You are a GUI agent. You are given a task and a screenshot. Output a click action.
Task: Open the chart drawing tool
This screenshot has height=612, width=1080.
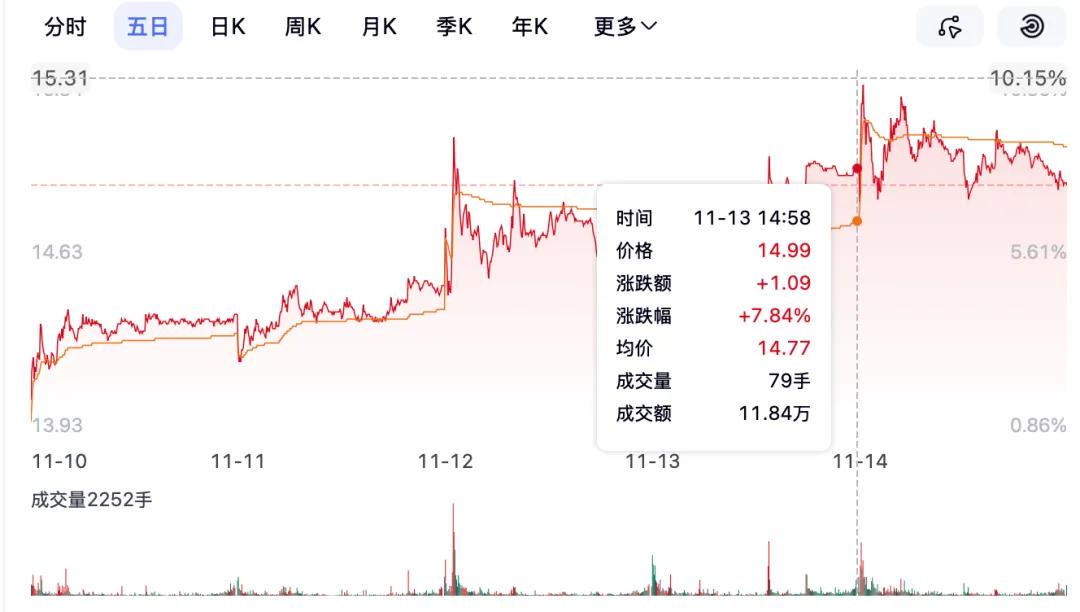pos(950,27)
